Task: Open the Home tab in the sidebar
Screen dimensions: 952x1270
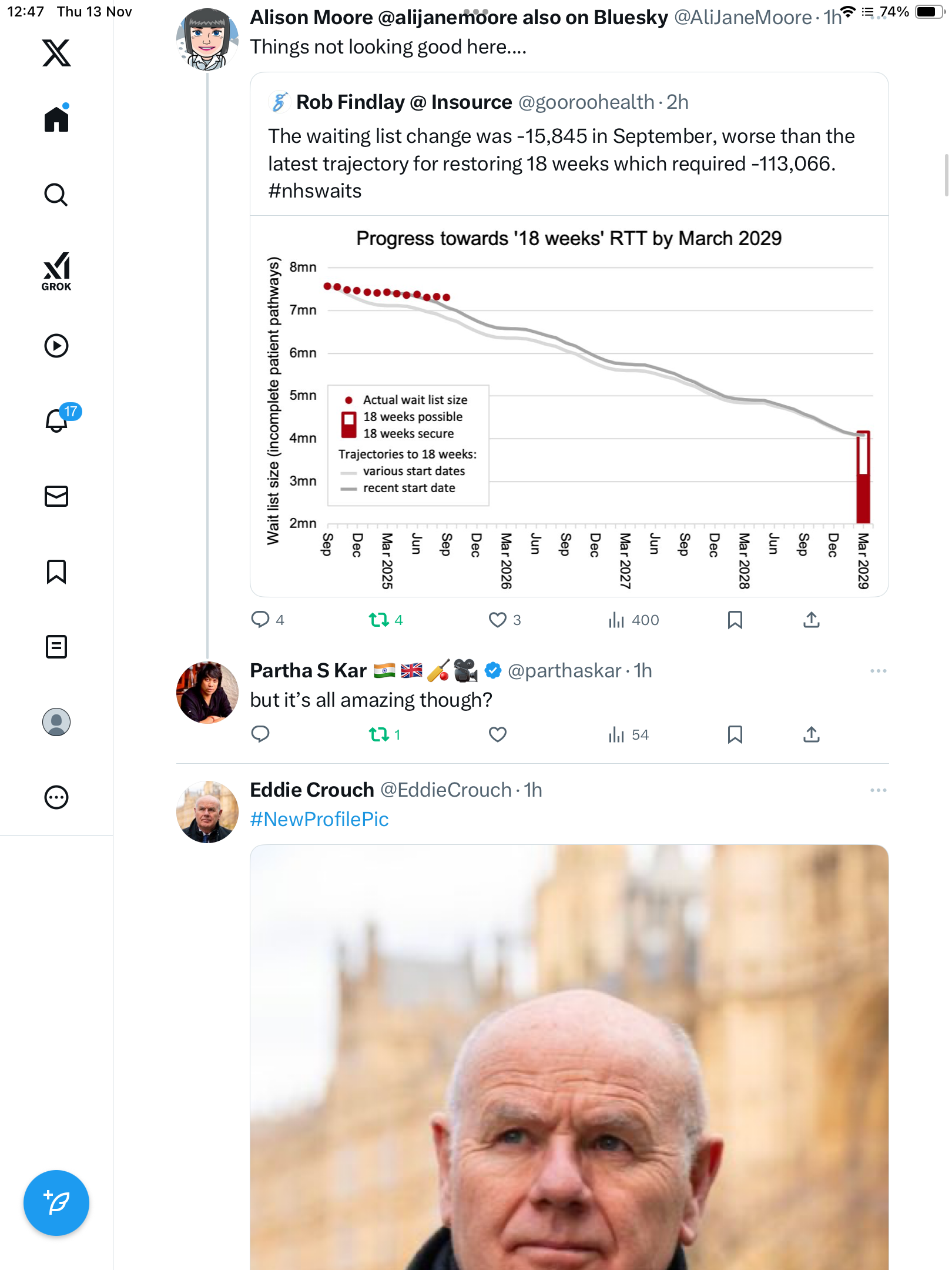Action: [56, 119]
